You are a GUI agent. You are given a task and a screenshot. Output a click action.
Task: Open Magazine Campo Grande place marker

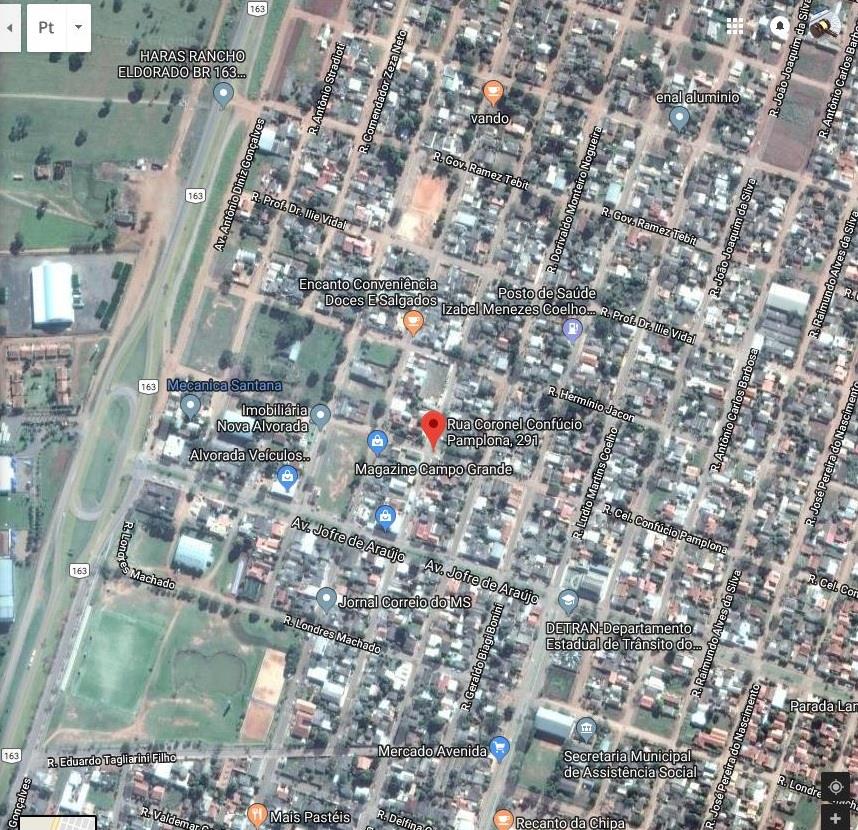coord(377,441)
